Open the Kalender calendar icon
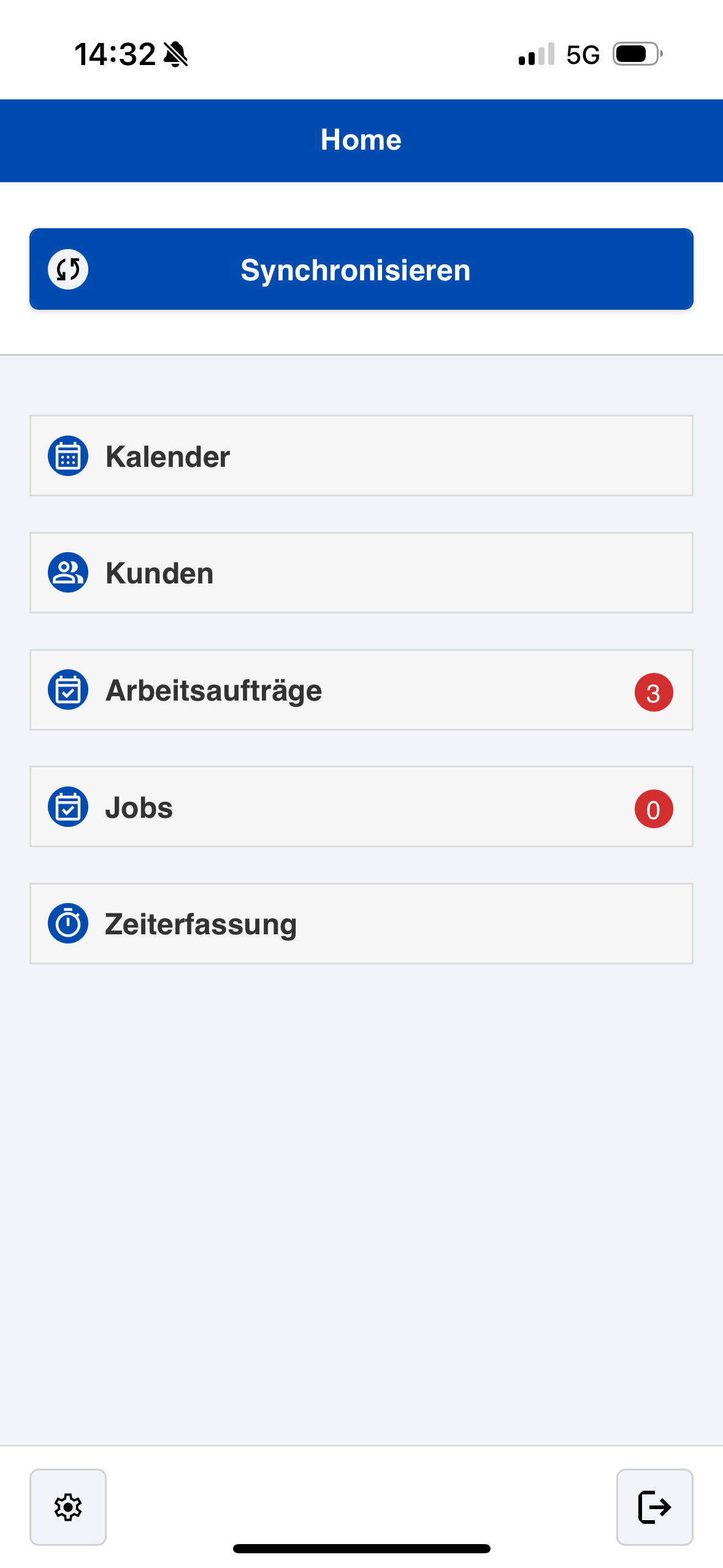 (x=68, y=455)
